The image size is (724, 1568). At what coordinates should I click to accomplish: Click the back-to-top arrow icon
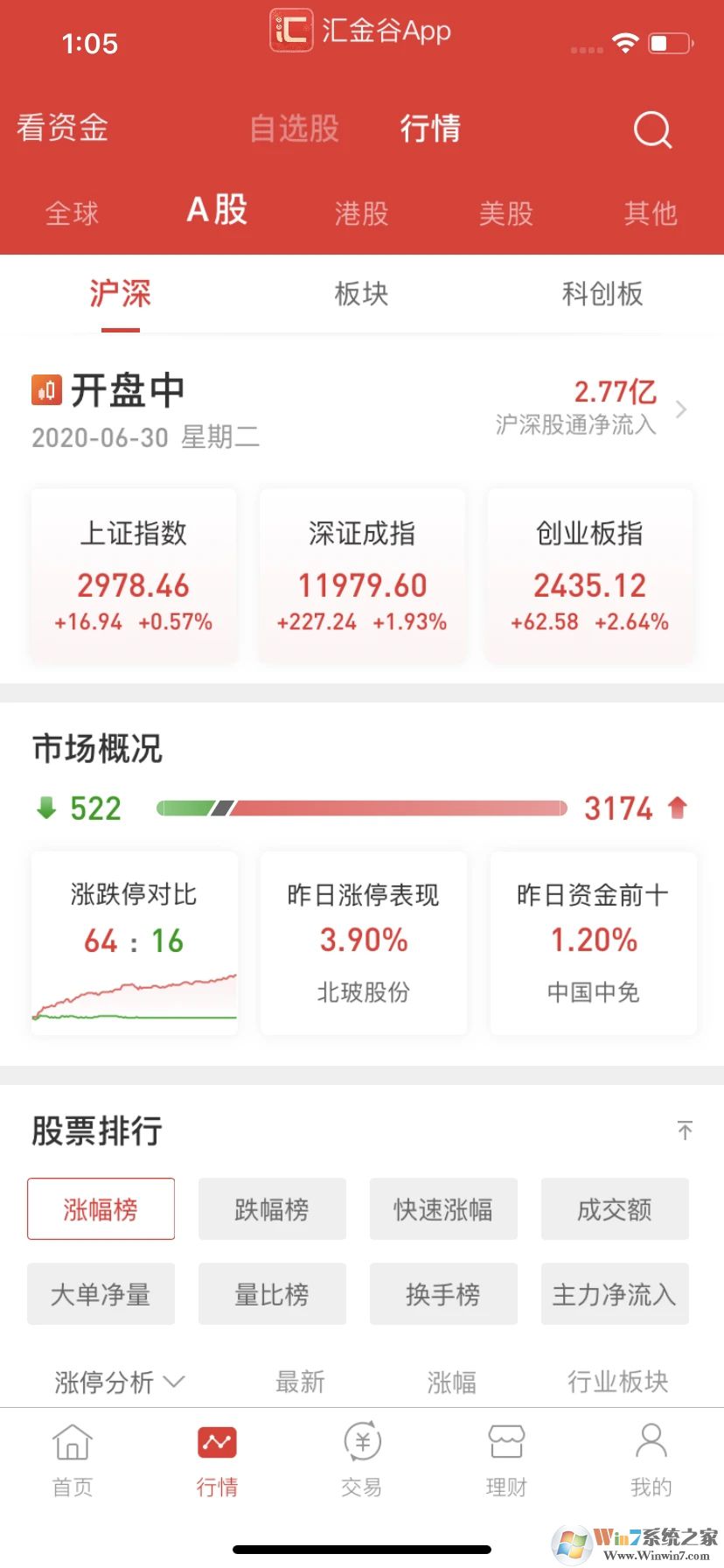pos(685,1130)
